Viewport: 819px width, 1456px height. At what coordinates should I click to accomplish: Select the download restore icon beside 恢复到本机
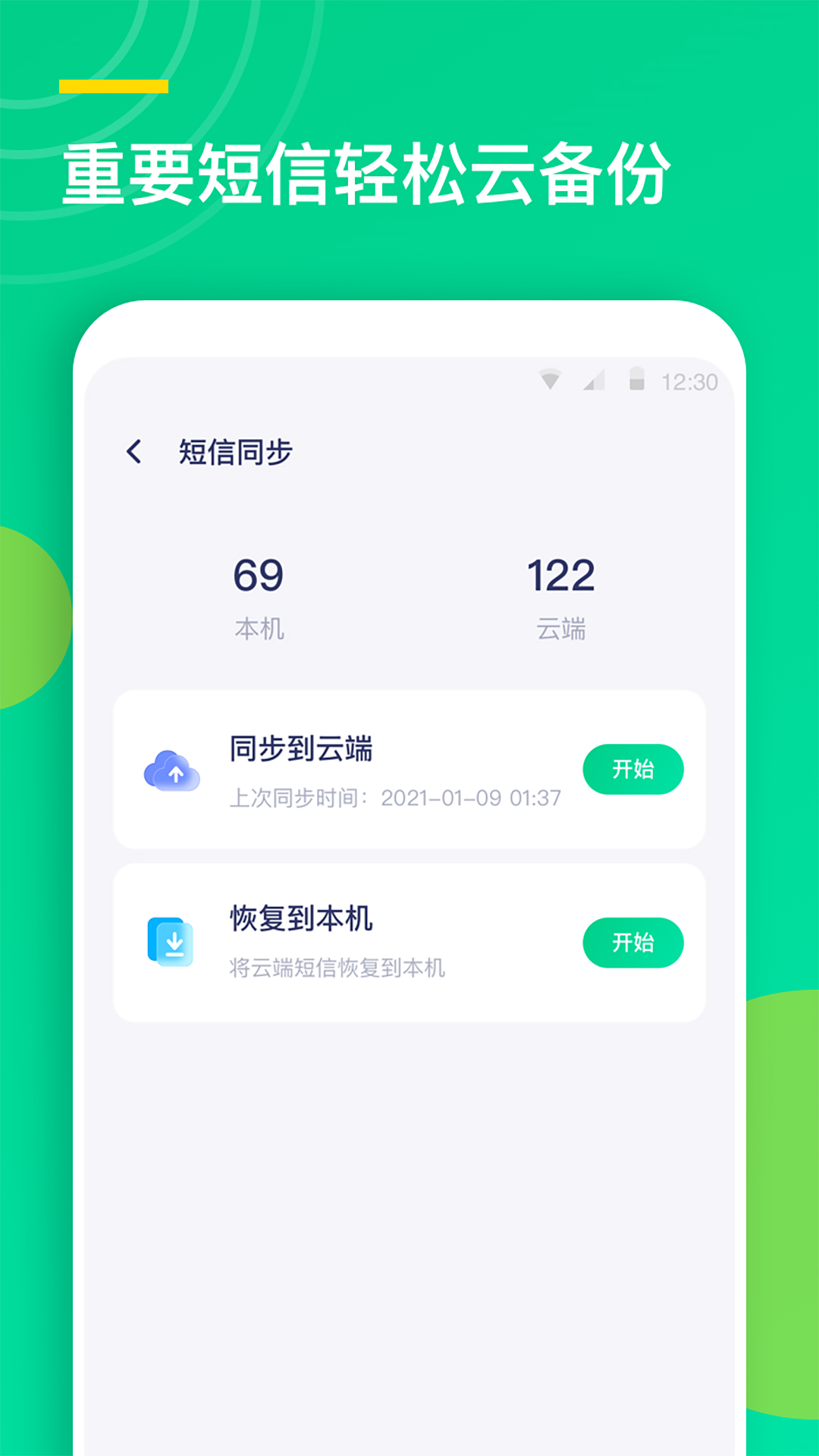point(170,943)
